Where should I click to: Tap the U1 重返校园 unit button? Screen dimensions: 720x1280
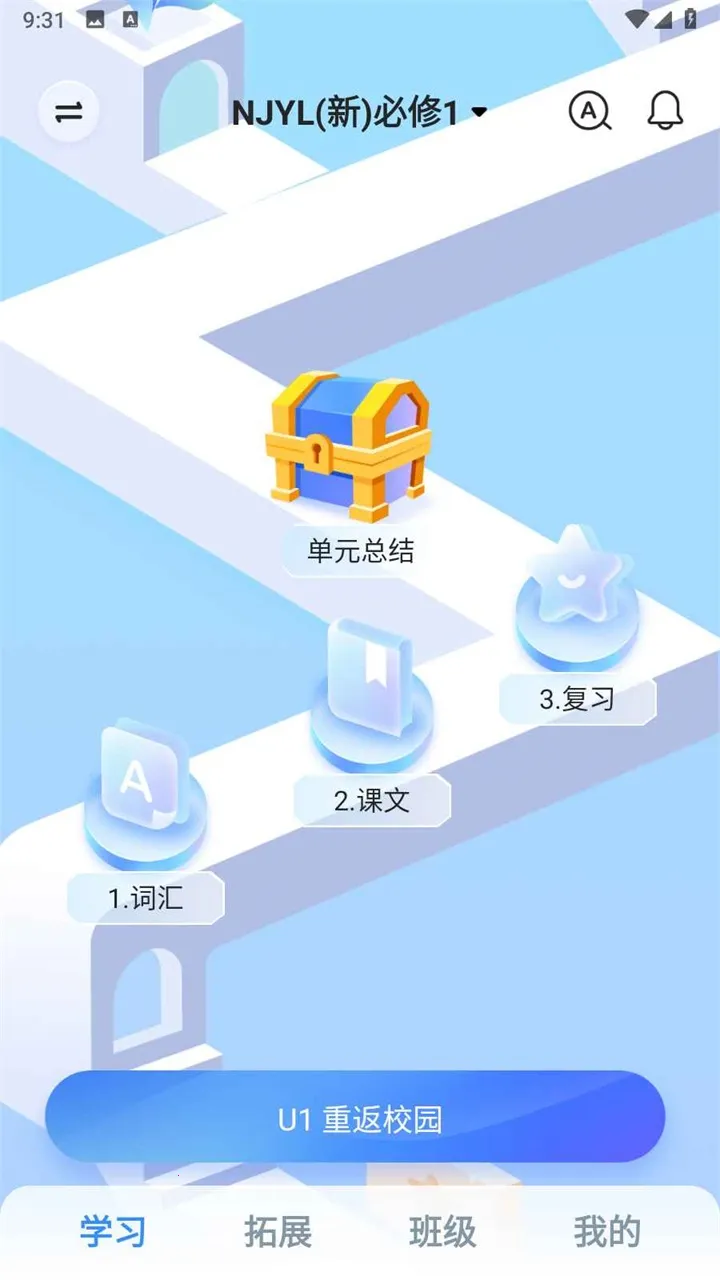point(355,1118)
